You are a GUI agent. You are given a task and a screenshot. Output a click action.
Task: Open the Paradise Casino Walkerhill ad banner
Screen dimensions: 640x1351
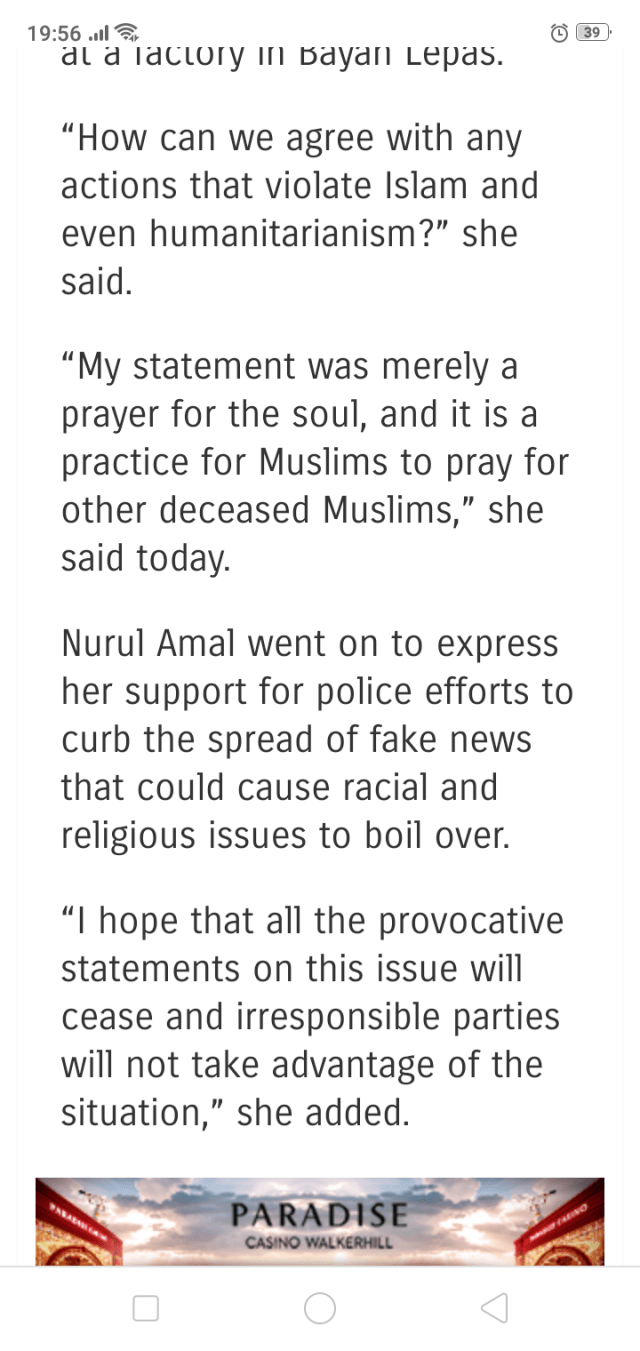[320, 1222]
